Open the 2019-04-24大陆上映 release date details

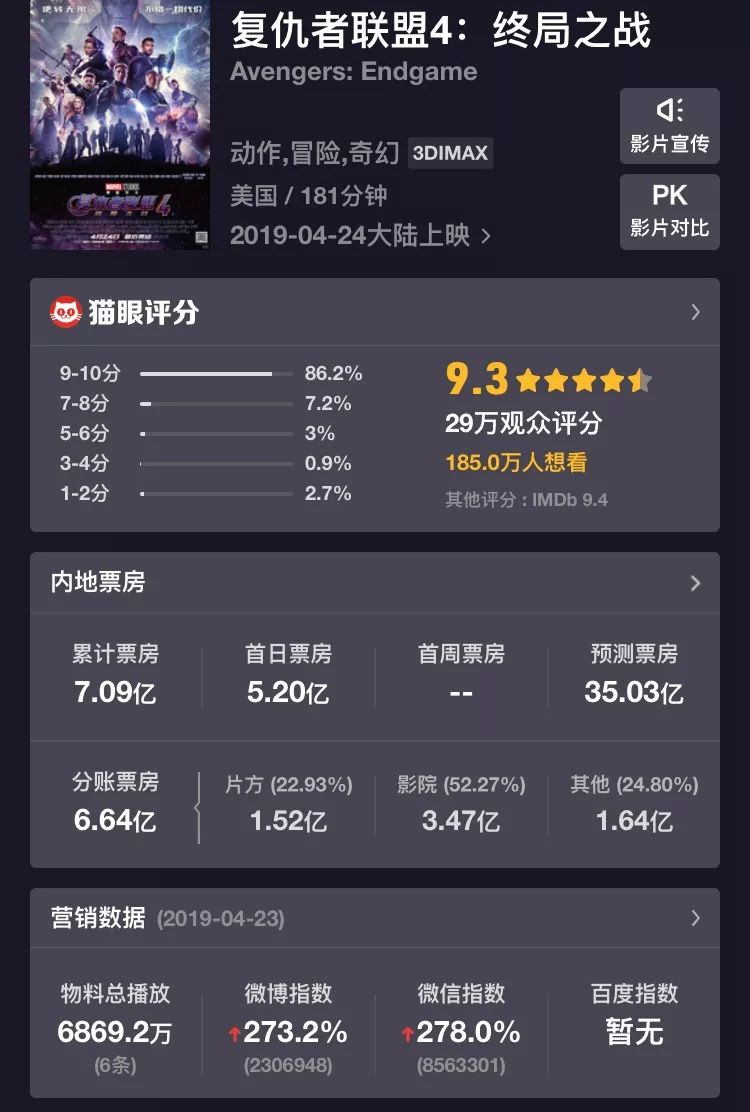(360, 236)
